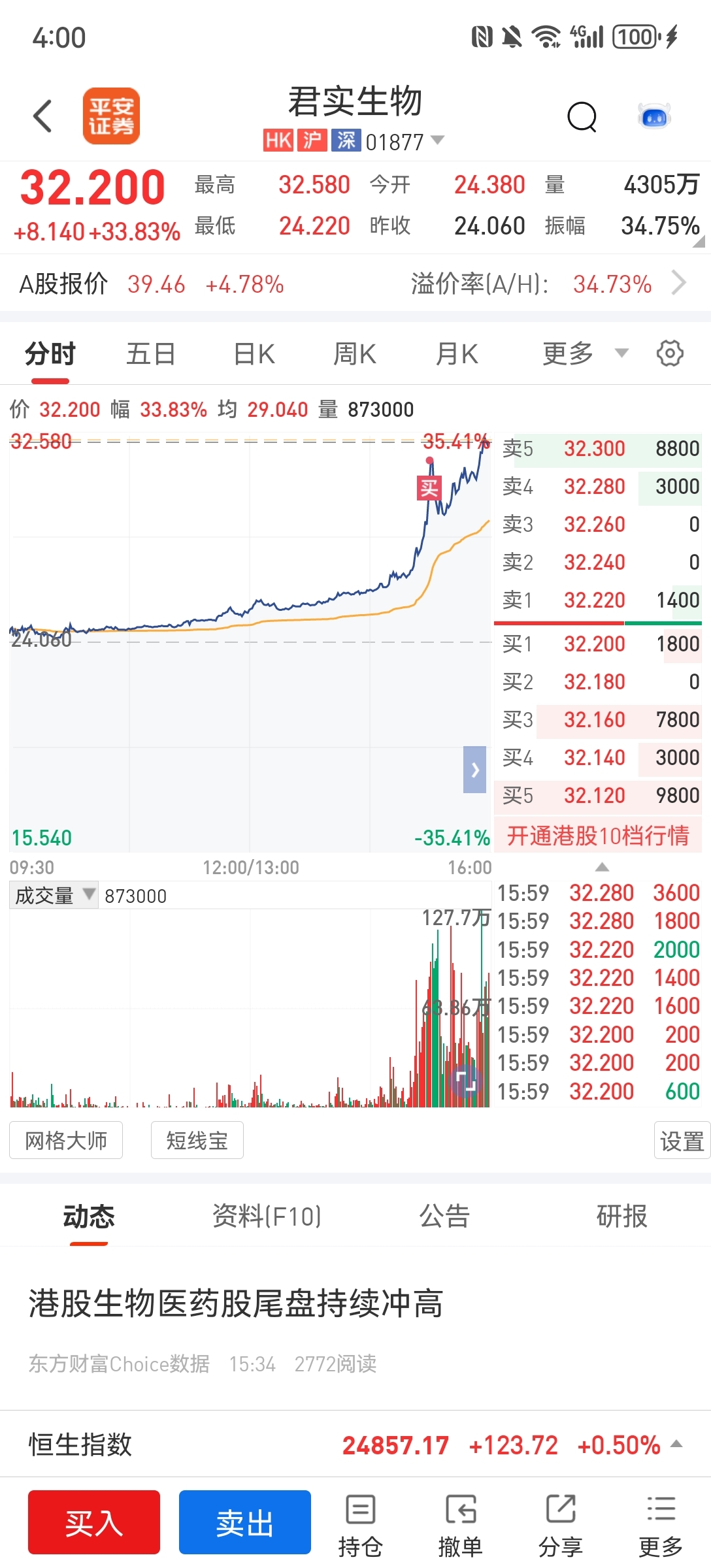Open the 资料(F10) tab
Screen dimensions: 711x1568
point(267,1216)
